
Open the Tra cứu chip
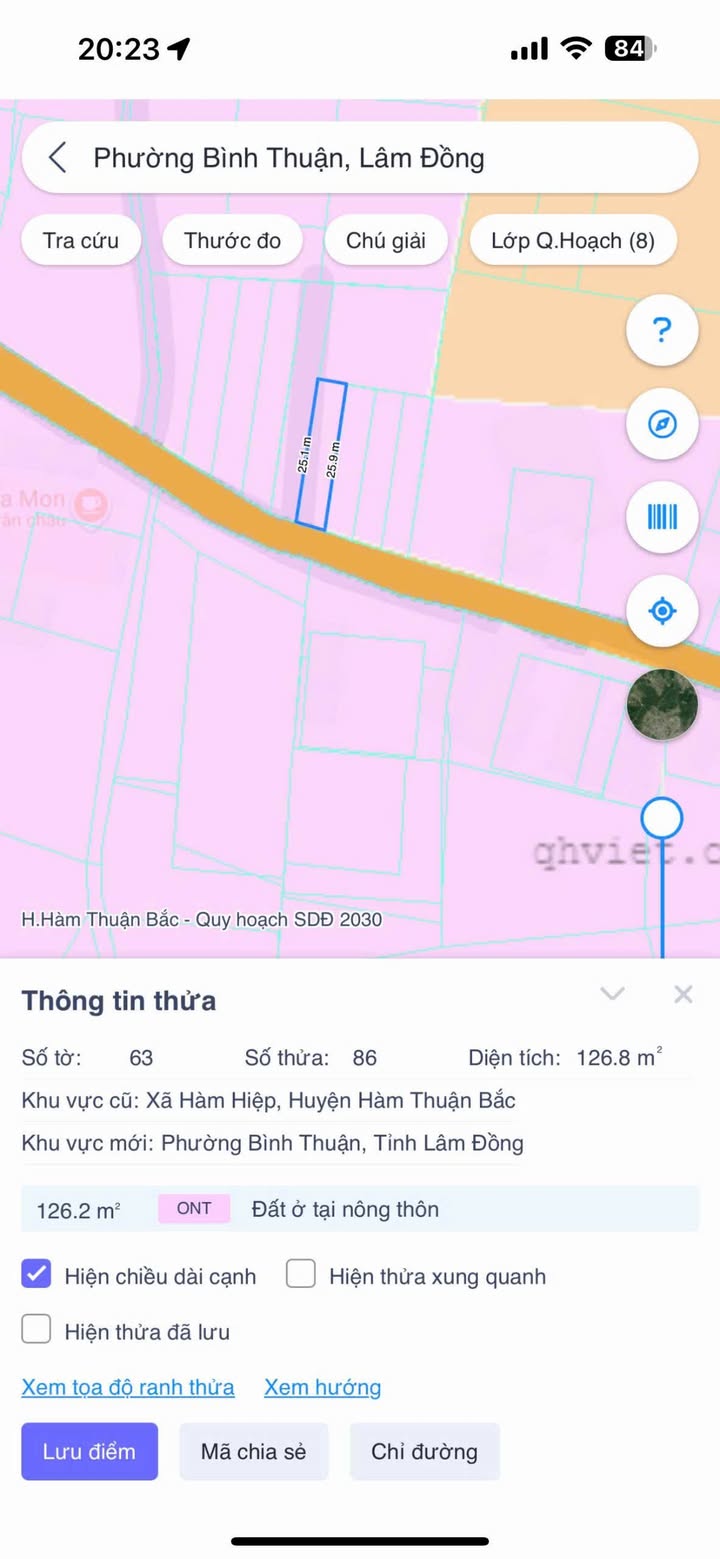(81, 241)
